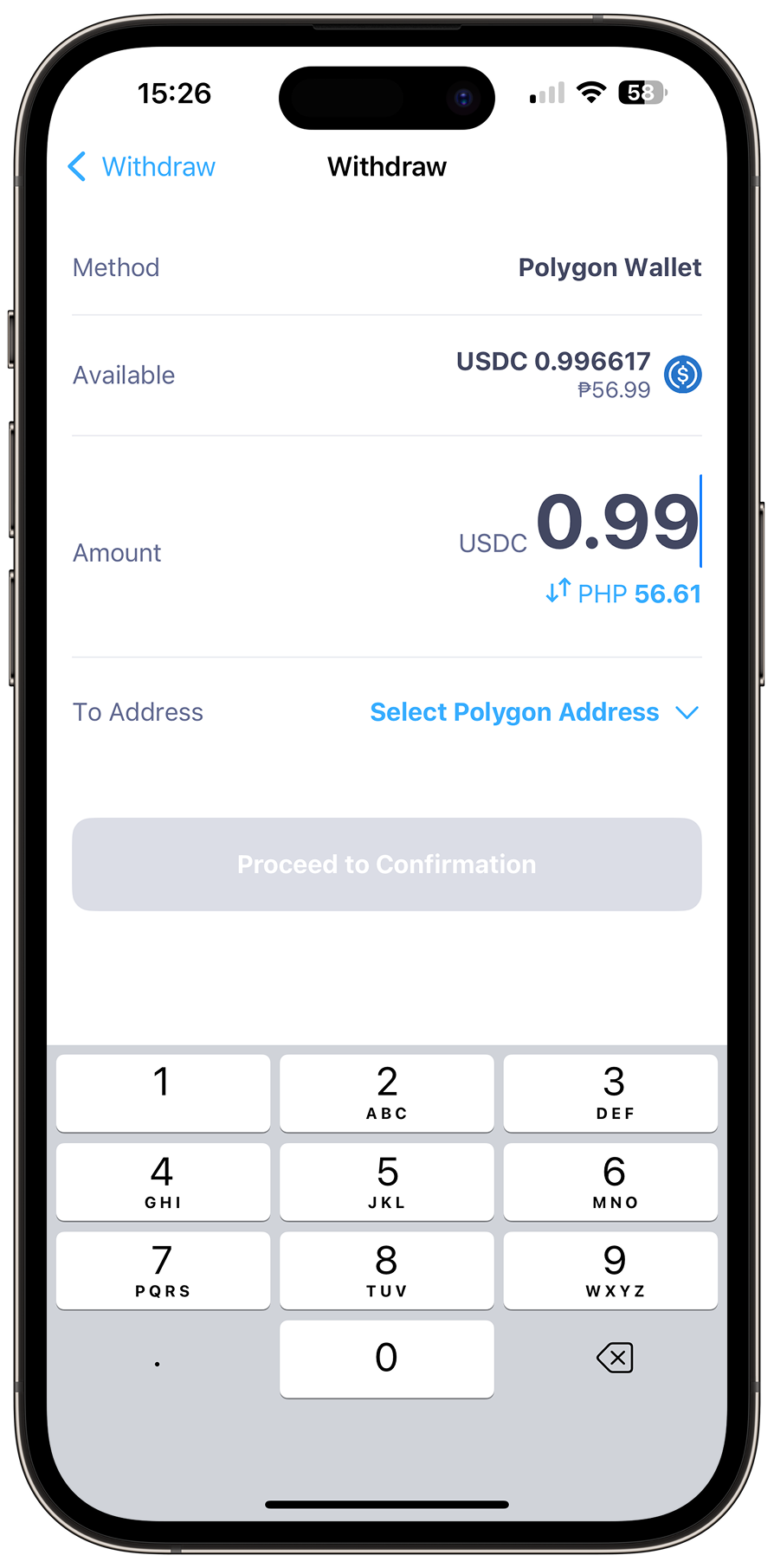774x1568 pixels.
Task: Tap Proceed to Confirmation
Action: point(387,864)
